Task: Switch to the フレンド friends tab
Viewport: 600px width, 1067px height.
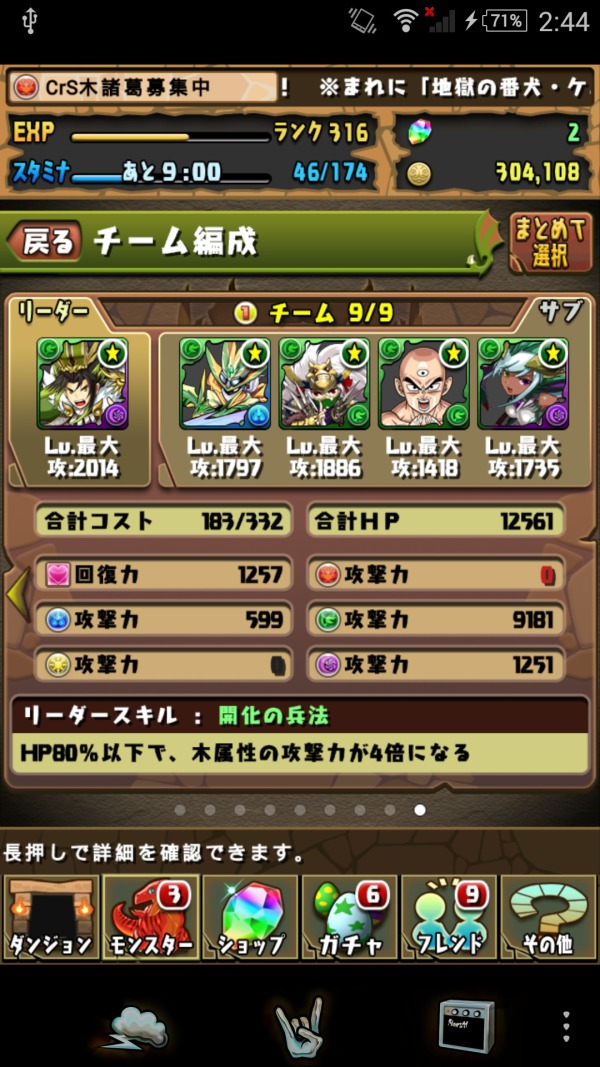Action: 449,918
